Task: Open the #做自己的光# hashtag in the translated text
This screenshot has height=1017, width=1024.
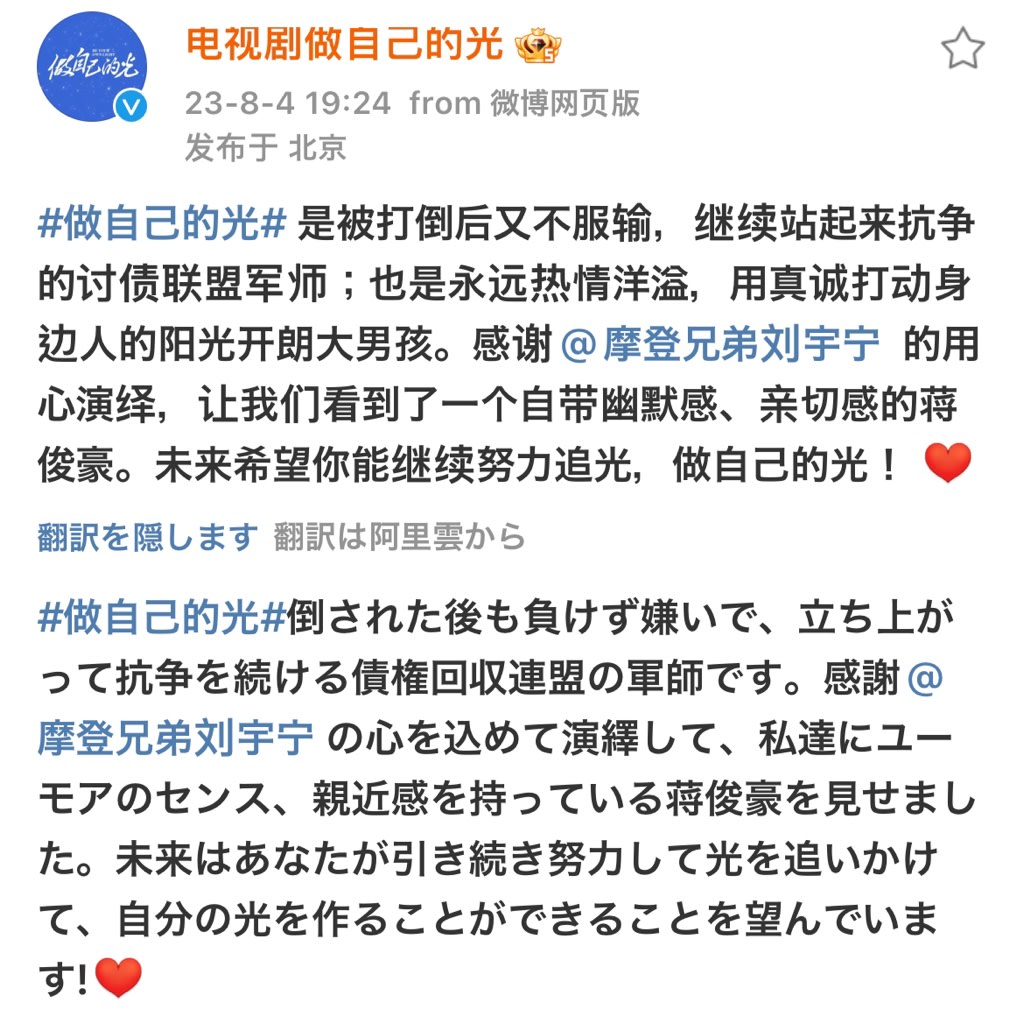Action: pos(163,619)
